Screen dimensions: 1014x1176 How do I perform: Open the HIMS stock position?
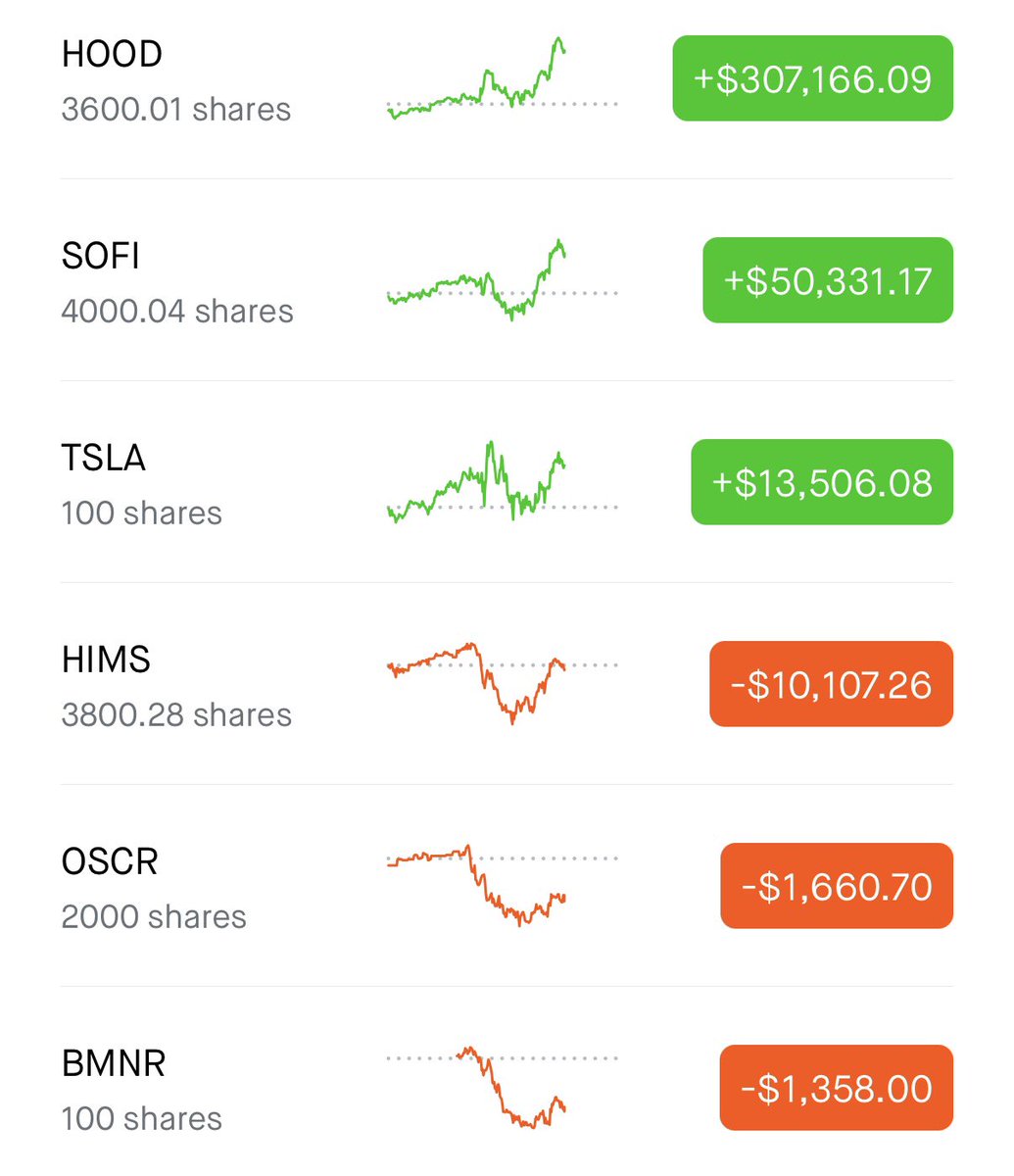pos(176,686)
